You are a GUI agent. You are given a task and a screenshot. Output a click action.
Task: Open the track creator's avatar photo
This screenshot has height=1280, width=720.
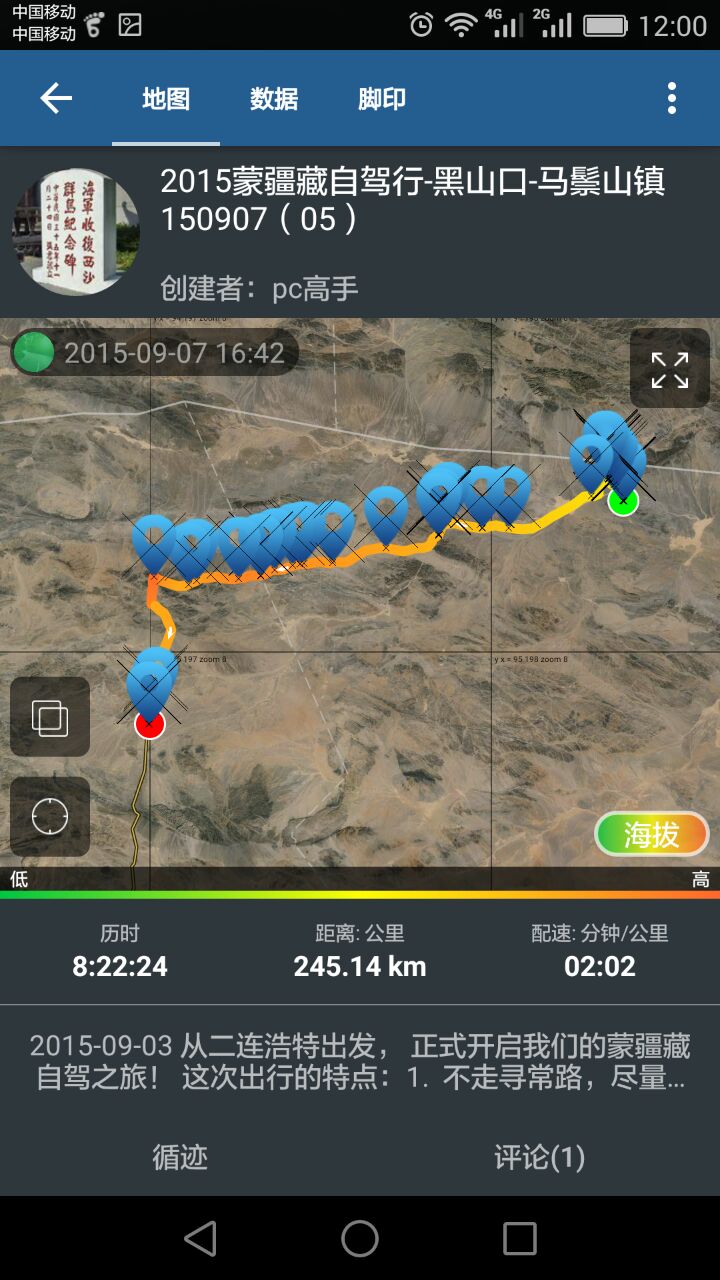(75, 232)
